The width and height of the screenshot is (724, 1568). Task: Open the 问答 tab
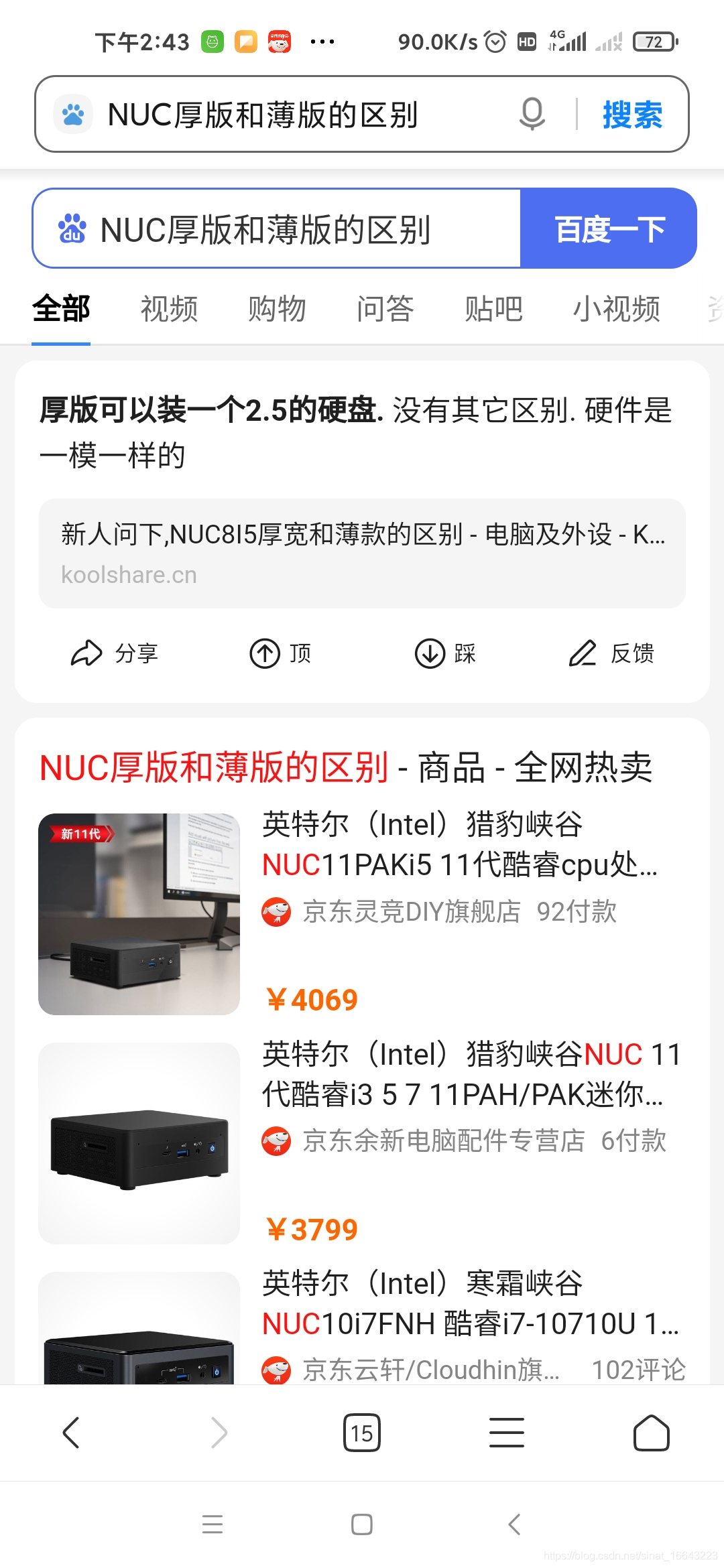pyautogui.click(x=385, y=309)
